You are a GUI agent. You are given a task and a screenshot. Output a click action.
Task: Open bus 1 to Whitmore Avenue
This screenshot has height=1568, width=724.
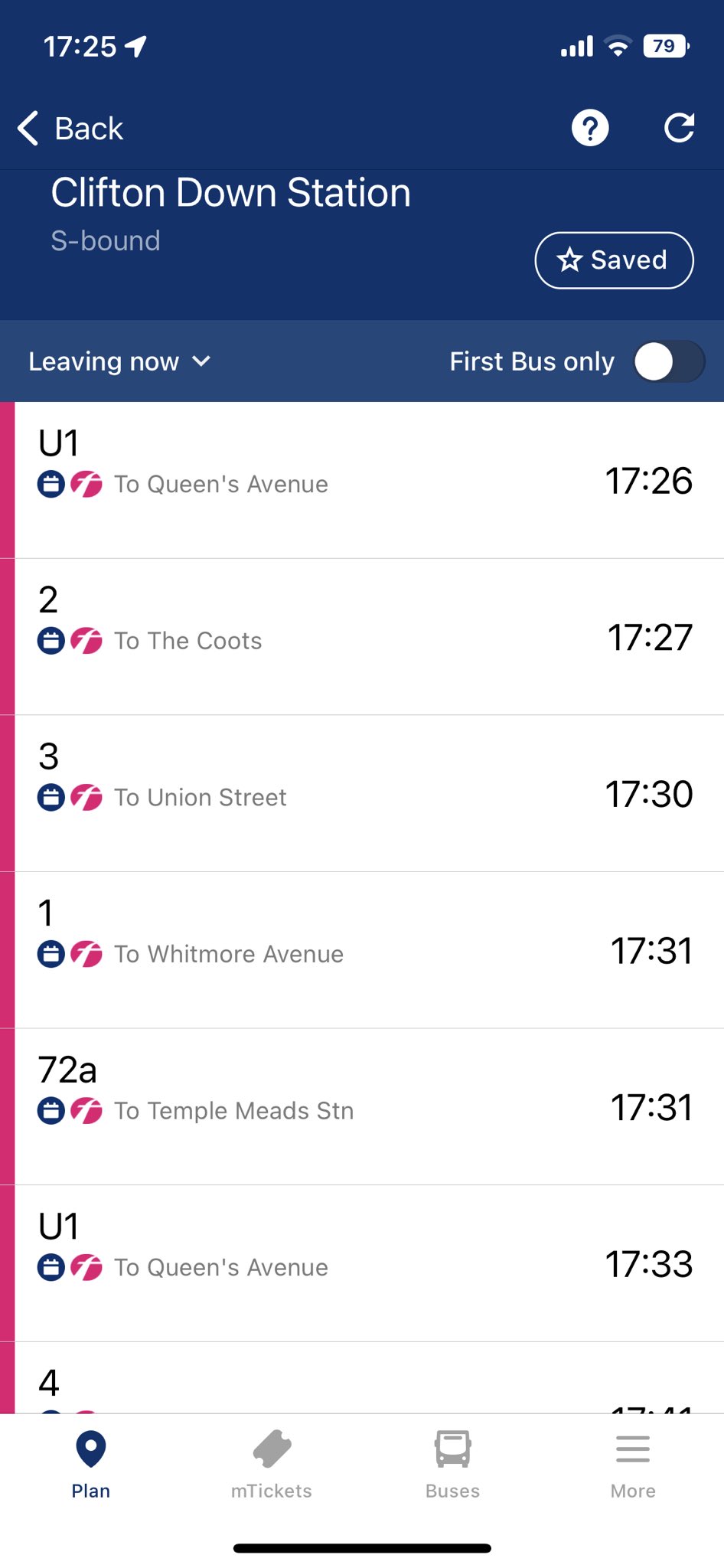coord(367,950)
